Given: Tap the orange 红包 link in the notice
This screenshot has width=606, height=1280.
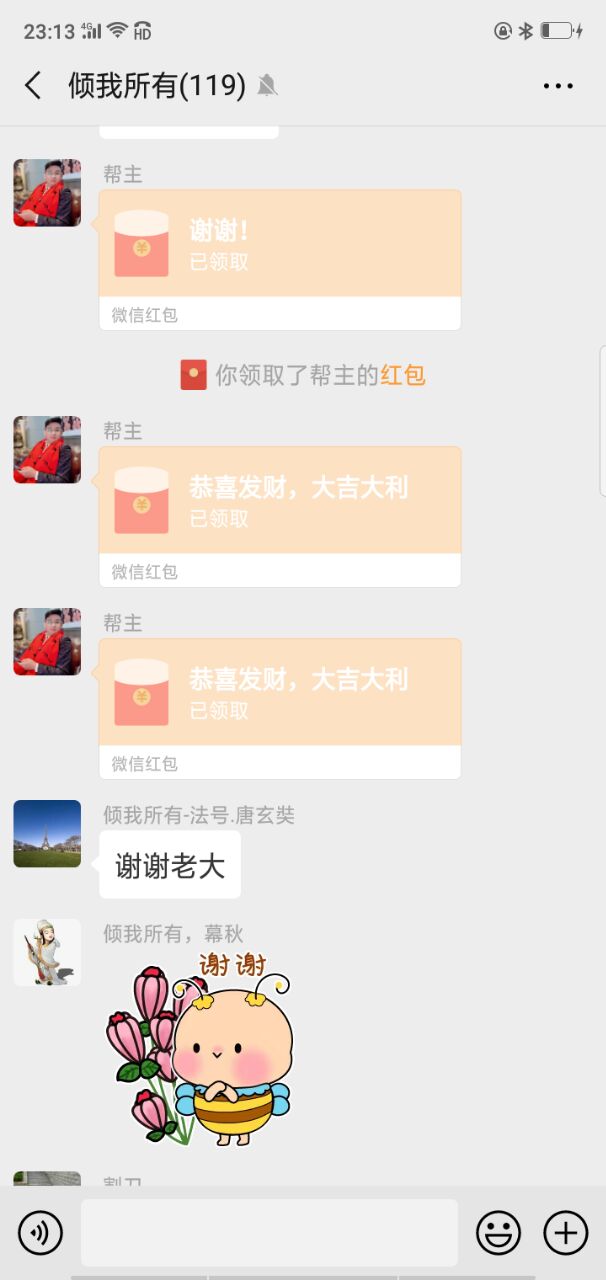Looking at the screenshot, I should pyautogui.click(x=403, y=375).
